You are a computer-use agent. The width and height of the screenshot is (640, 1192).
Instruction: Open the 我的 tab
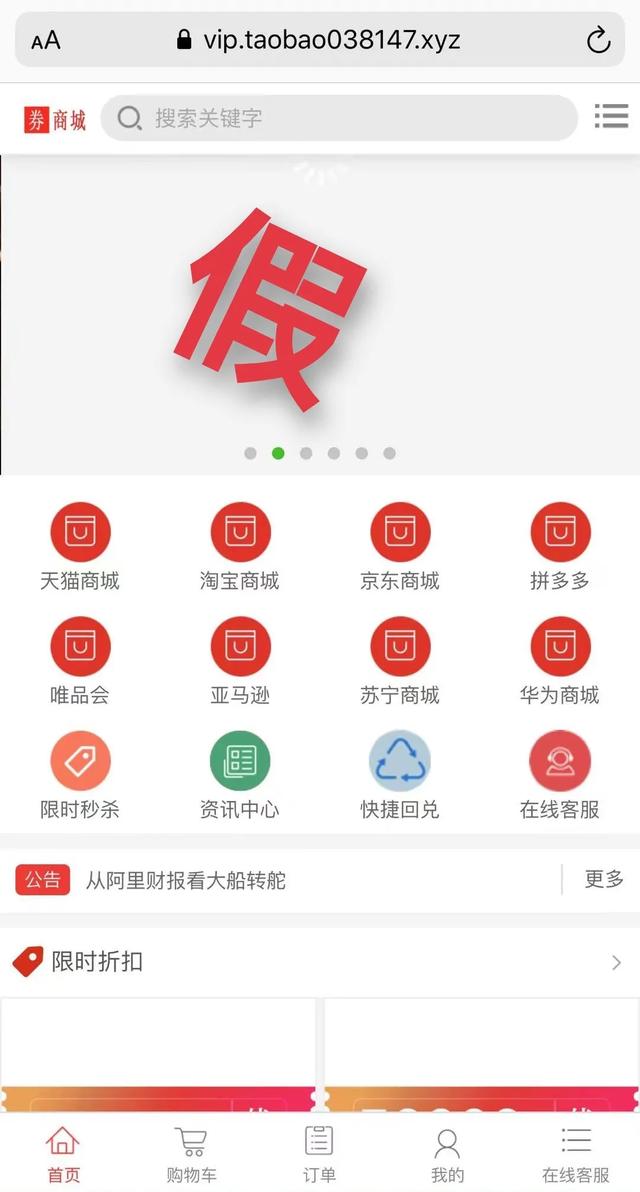(x=447, y=1154)
